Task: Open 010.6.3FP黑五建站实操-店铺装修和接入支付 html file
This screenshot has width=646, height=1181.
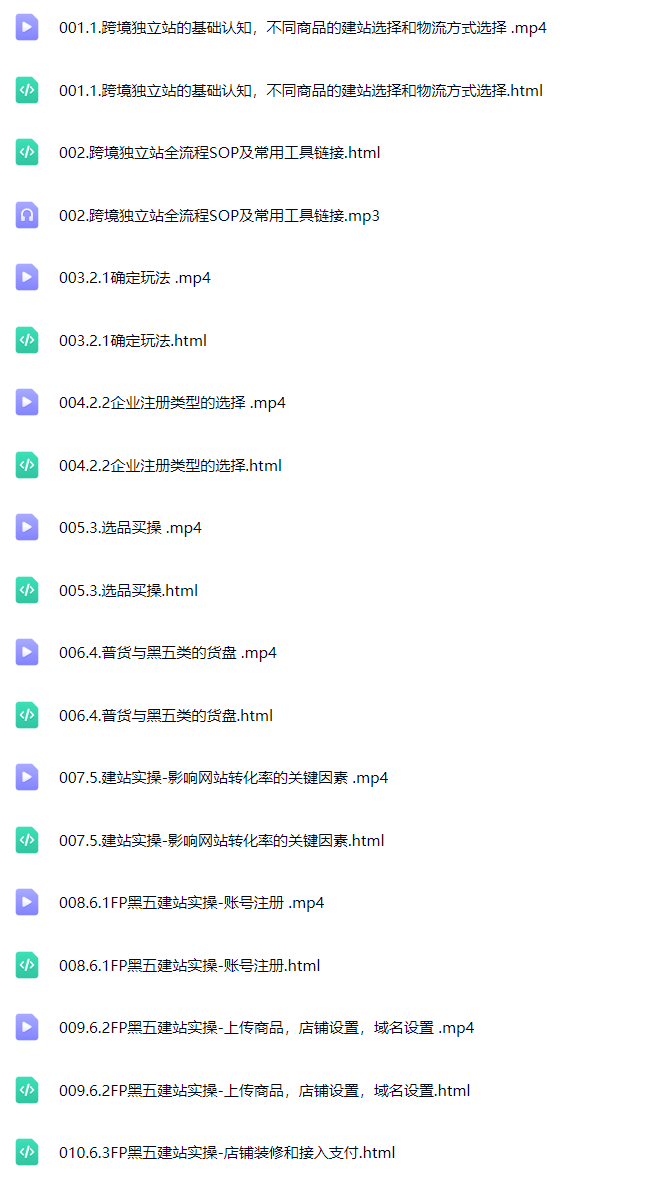Action: (227, 1153)
